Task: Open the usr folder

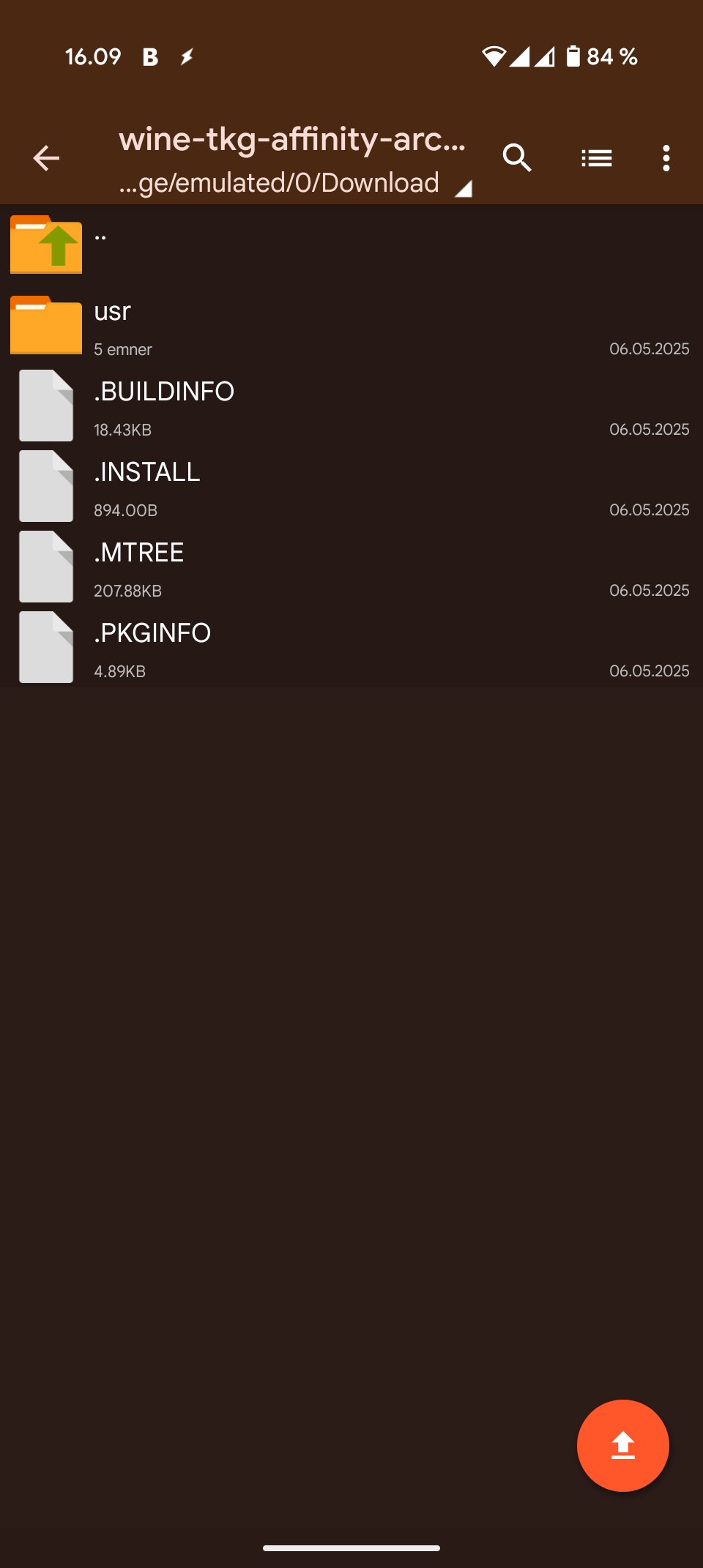Action: pyautogui.click(x=351, y=325)
